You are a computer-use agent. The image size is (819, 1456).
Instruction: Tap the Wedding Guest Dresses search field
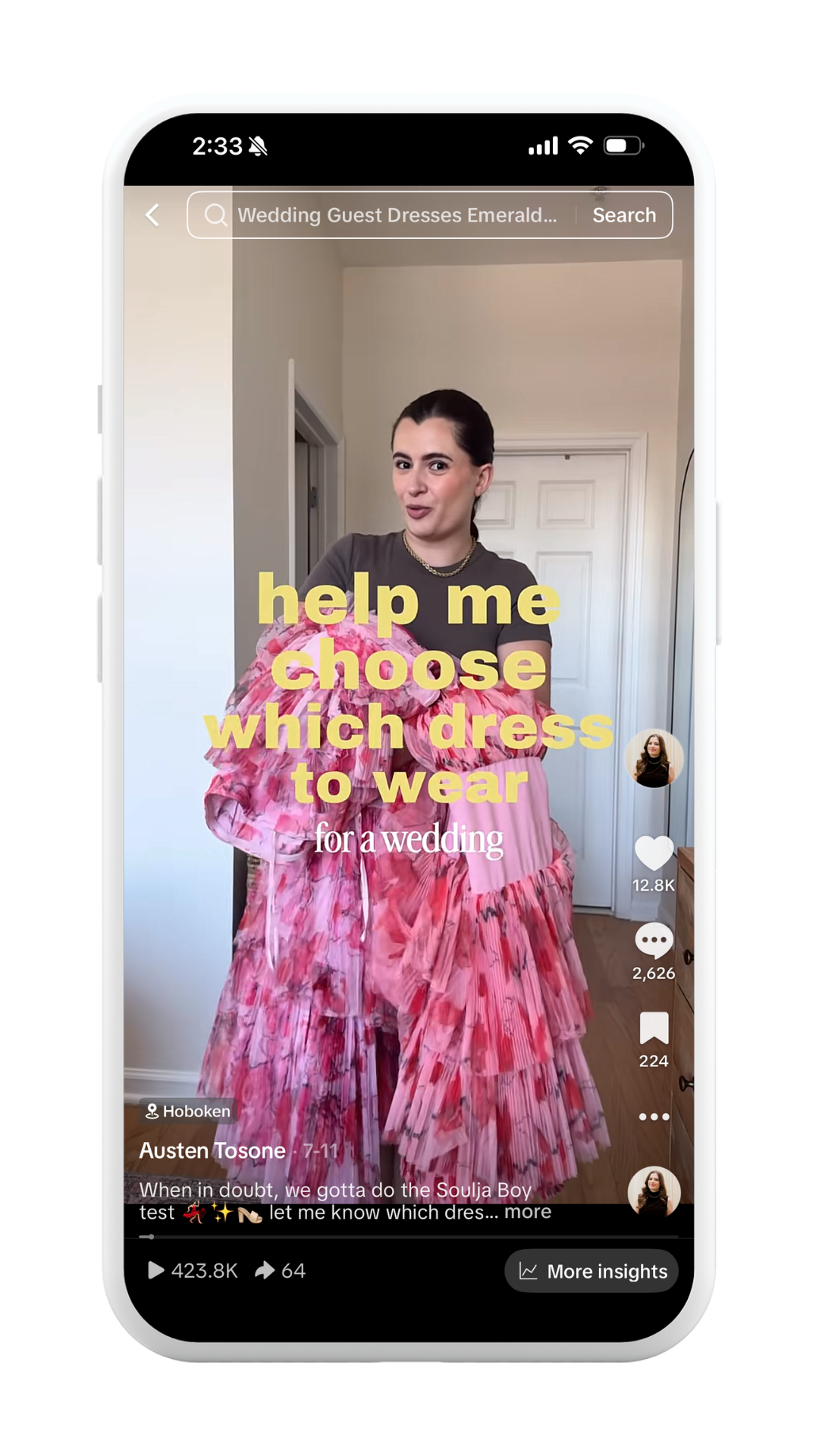click(381, 215)
